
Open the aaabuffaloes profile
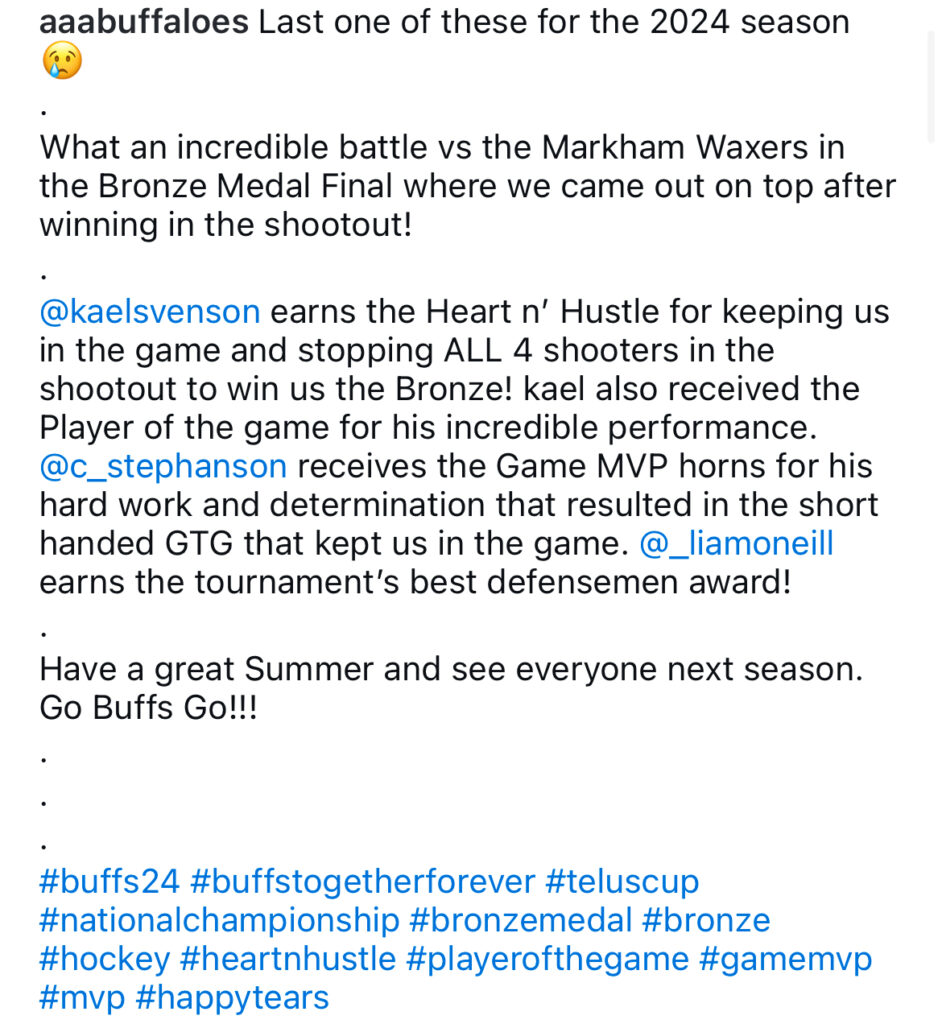coord(143,22)
